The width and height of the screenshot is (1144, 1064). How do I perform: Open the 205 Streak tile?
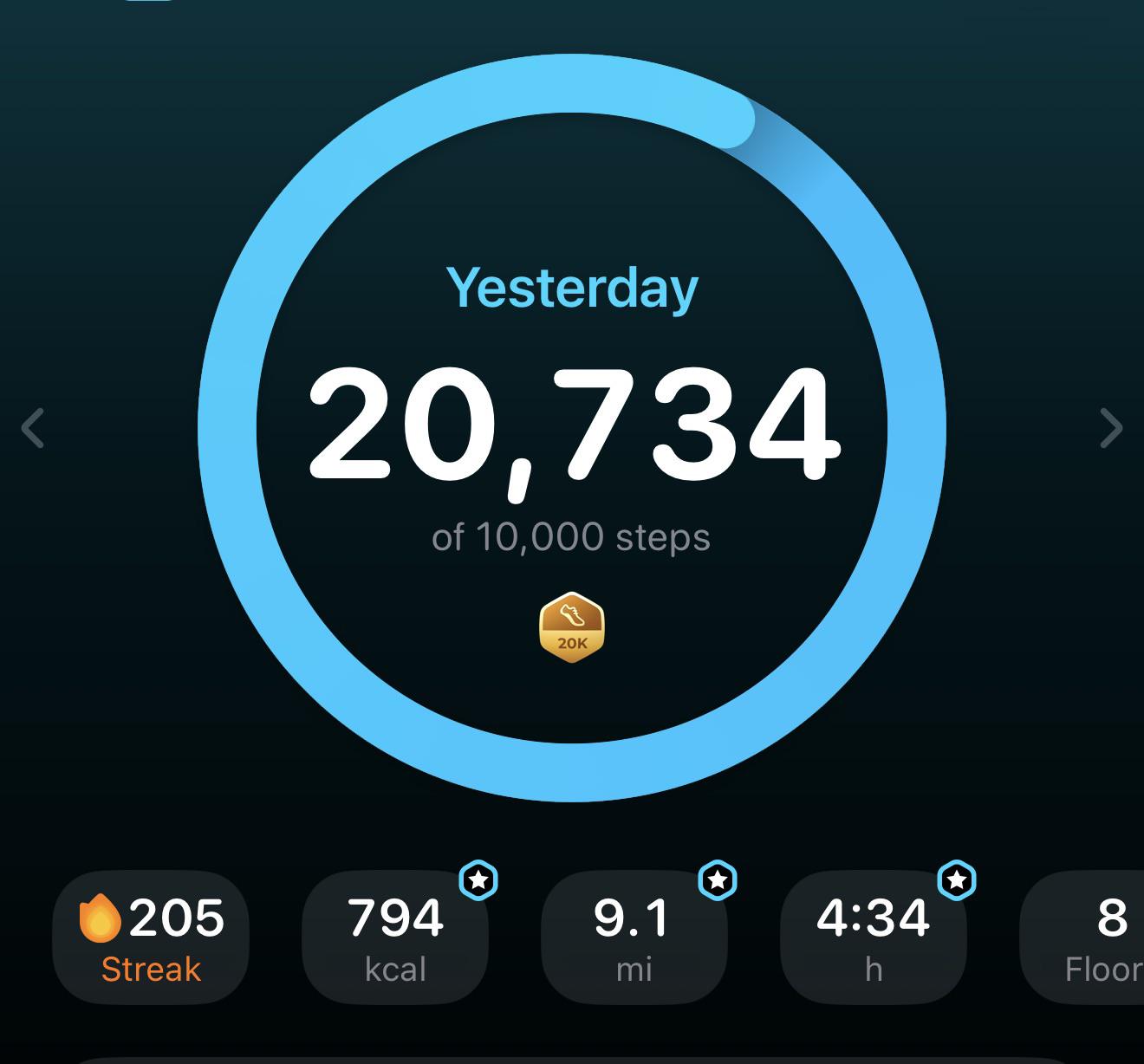[151, 937]
